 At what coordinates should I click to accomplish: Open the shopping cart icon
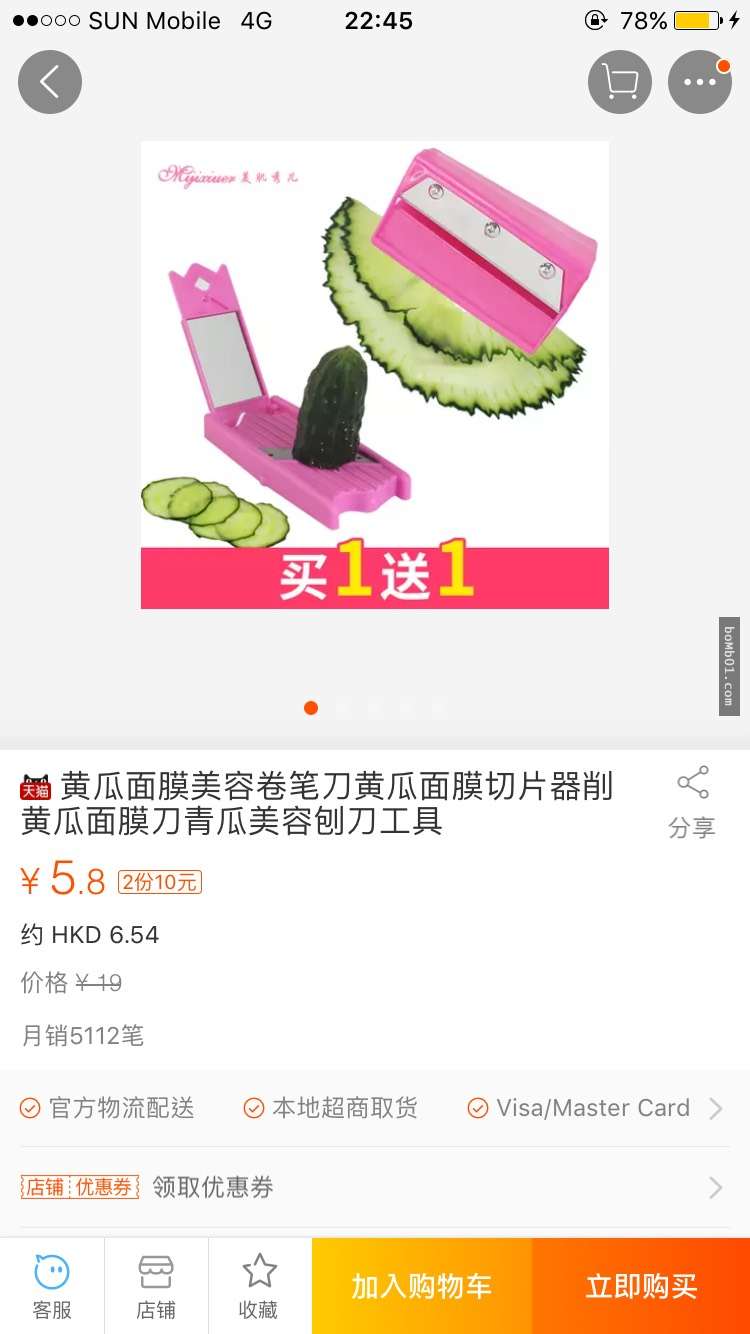(x=620, y=82)
